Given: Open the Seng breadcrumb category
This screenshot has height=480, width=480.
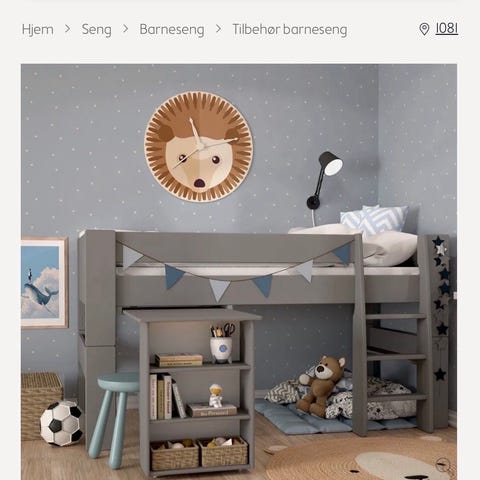Looking at the screenshot, I should (x=97, y=29).
